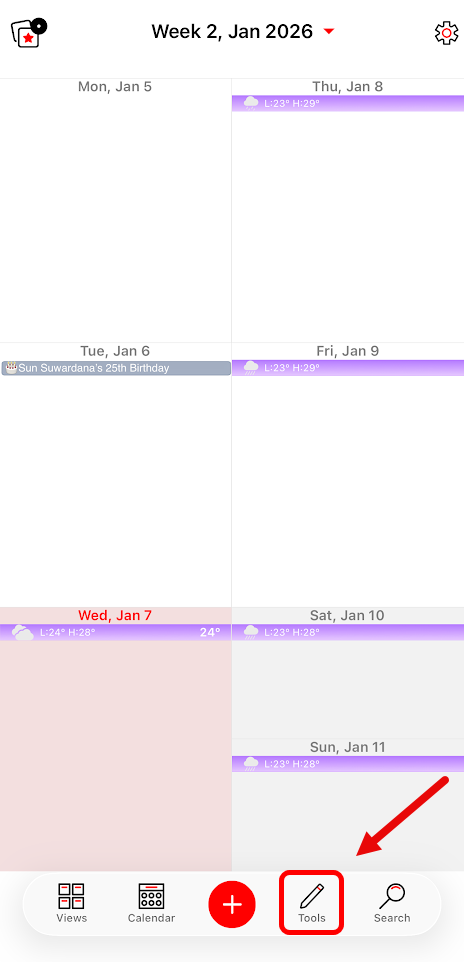This screenshot has height=962, width=464.
Task: Select the Mon, Jan 5 day cell
Action: (x=115, y=210)
